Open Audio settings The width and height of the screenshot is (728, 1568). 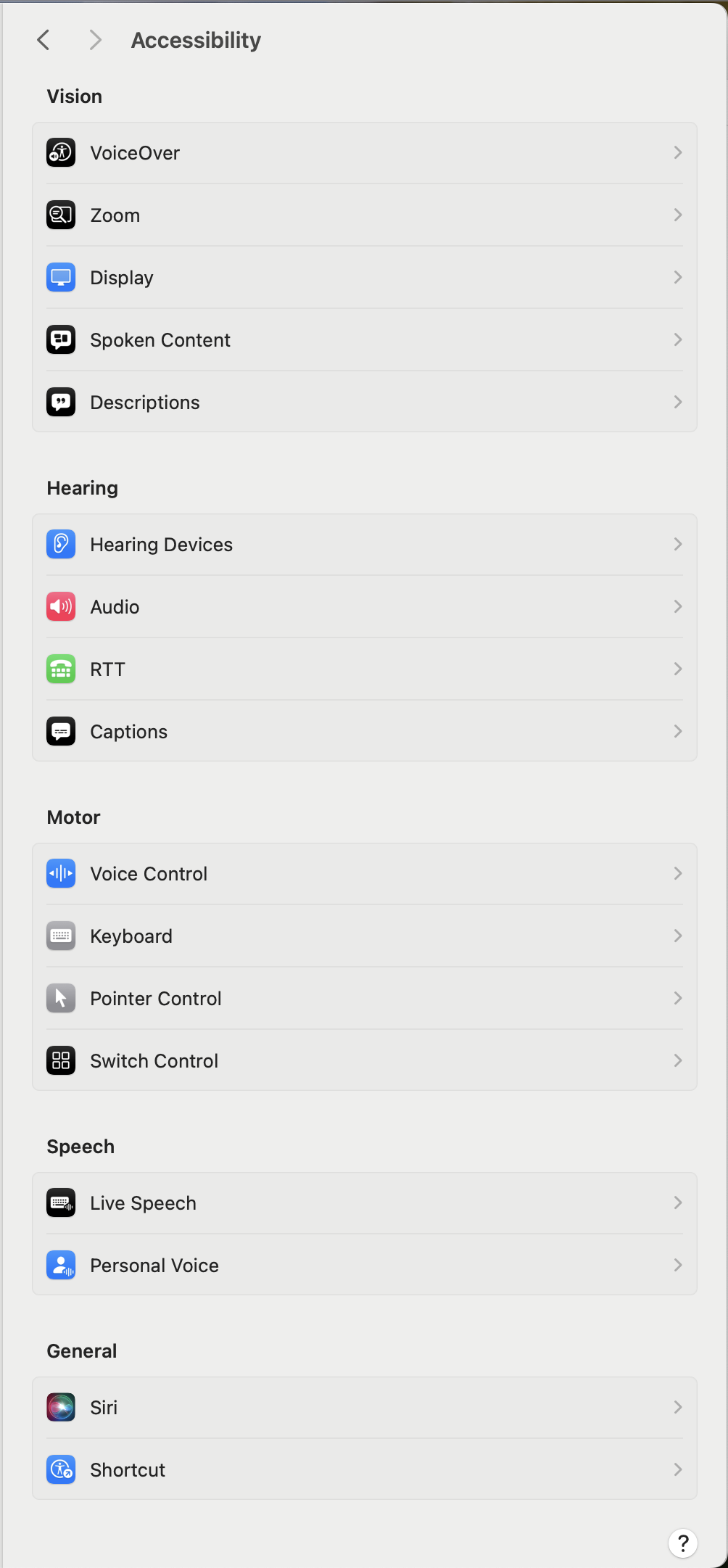[364, 607]
